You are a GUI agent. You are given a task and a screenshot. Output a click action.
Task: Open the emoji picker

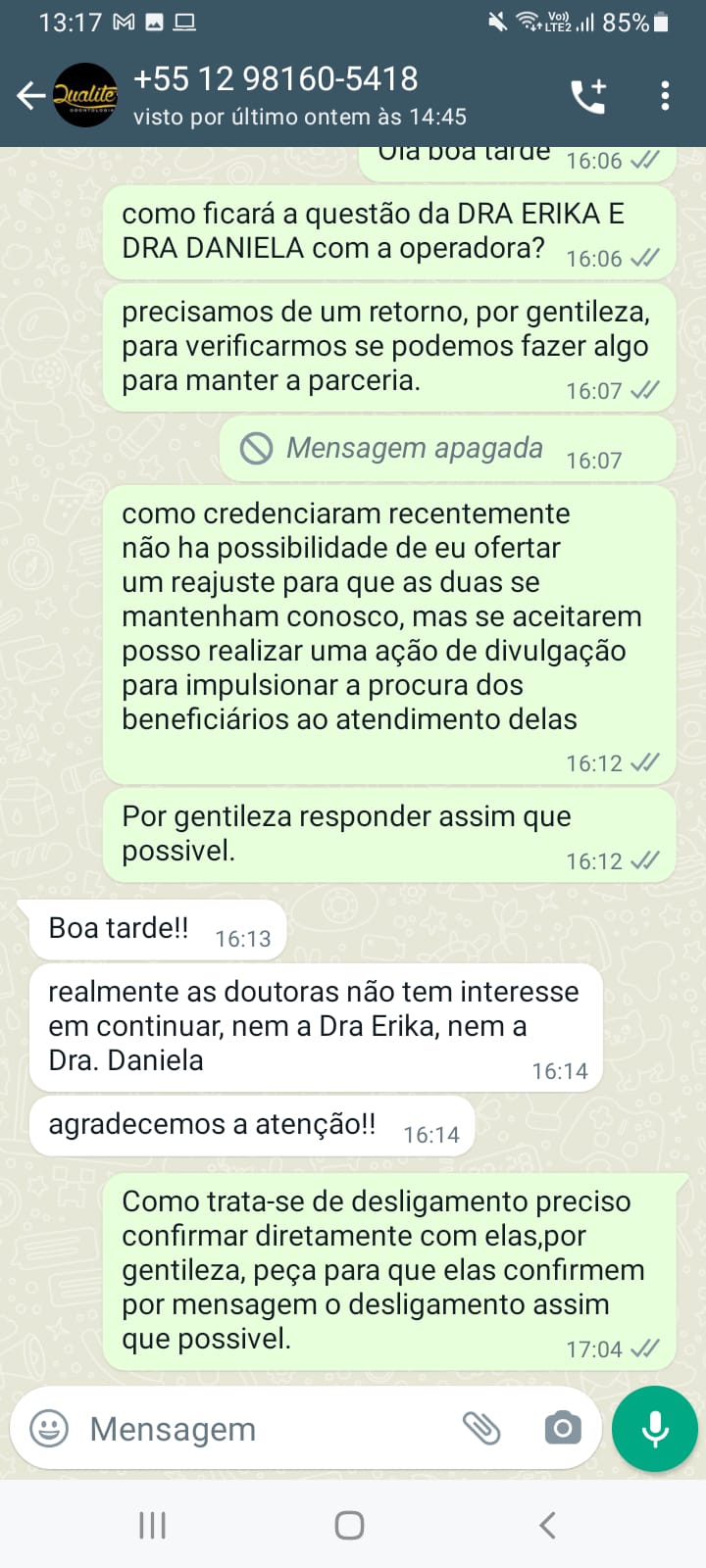49,1428
